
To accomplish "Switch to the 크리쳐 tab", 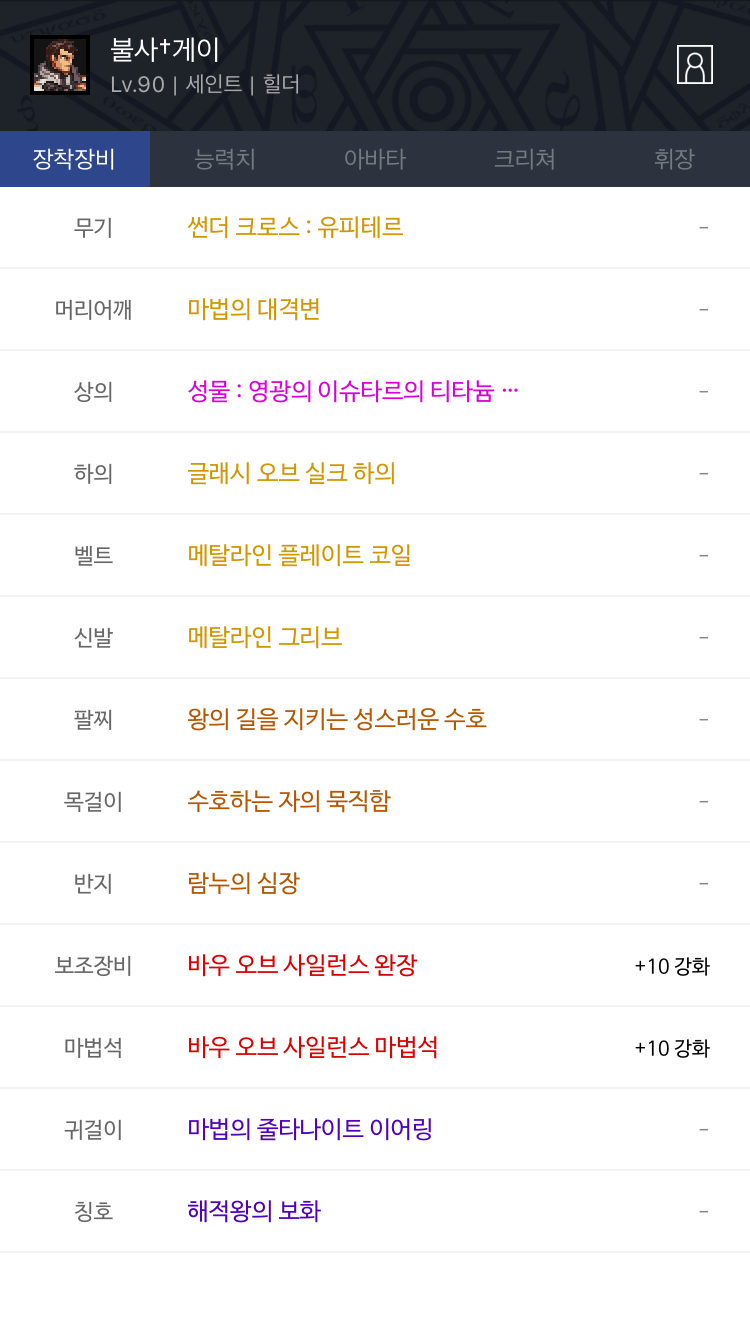I will click(525, 159).
